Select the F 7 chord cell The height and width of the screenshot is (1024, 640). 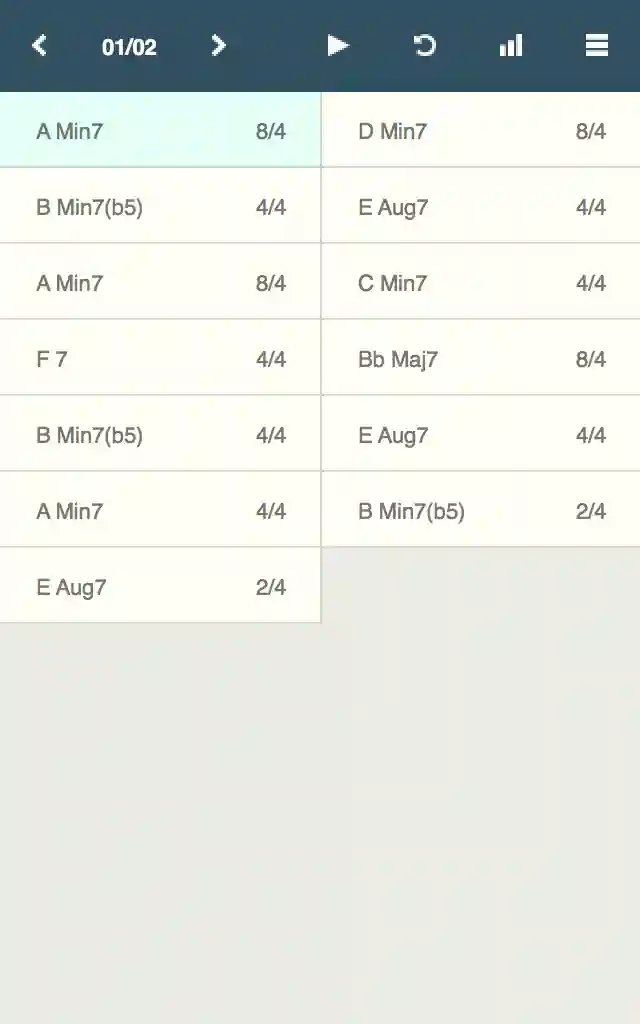tap(160, 359)
